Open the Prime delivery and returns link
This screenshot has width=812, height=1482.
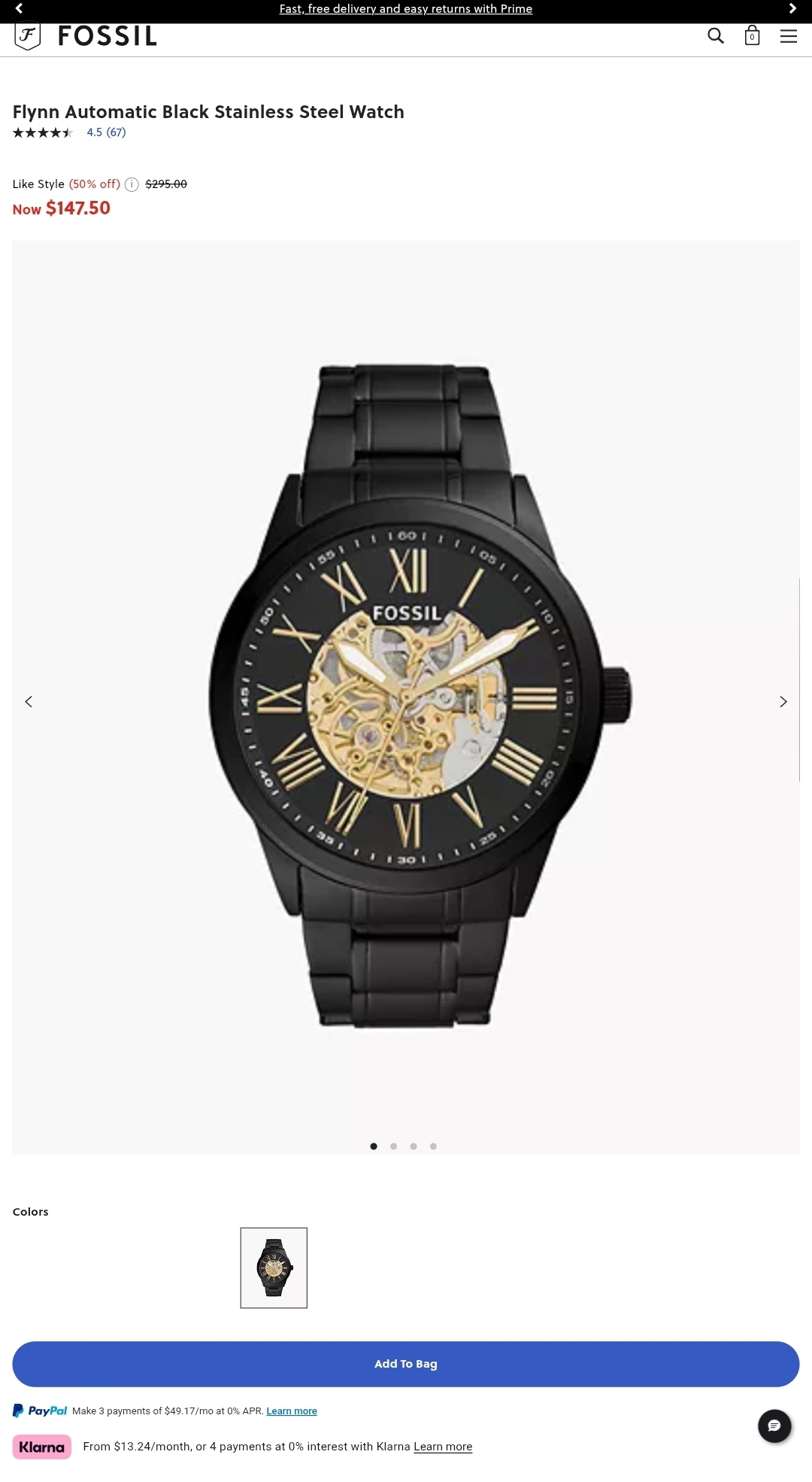406,9
